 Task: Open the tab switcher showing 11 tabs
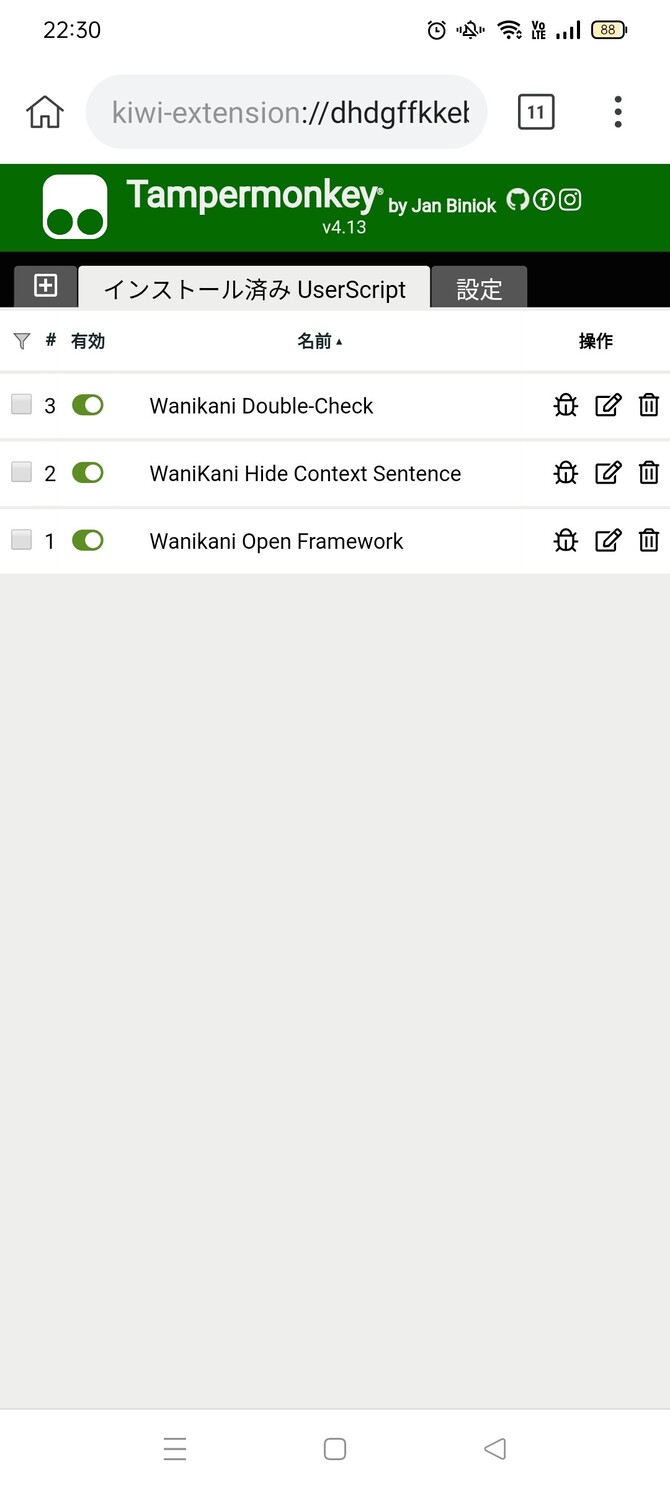(535, 112)
